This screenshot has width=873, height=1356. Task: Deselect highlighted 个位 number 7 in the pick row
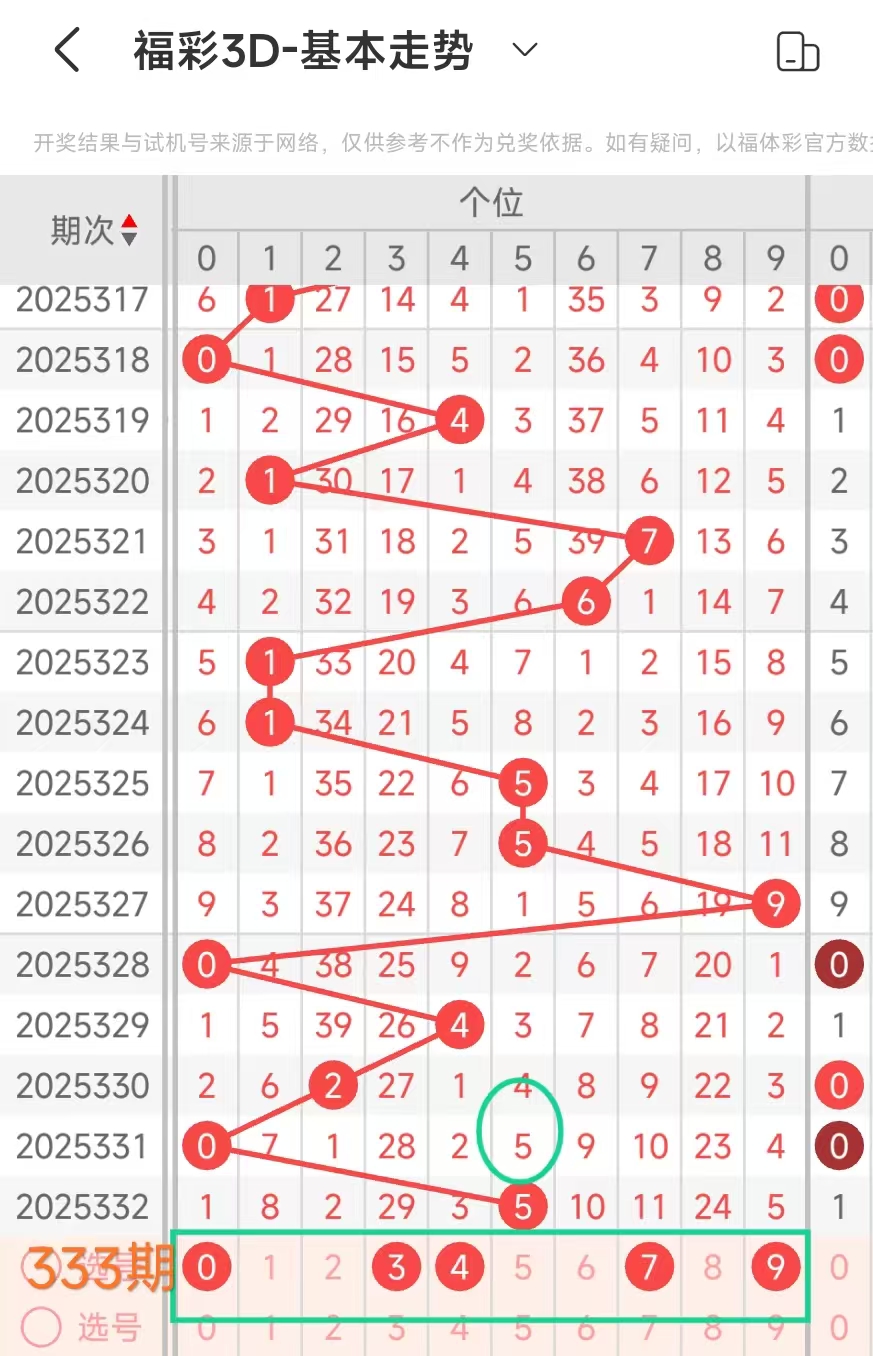(x=649, y=1268)
